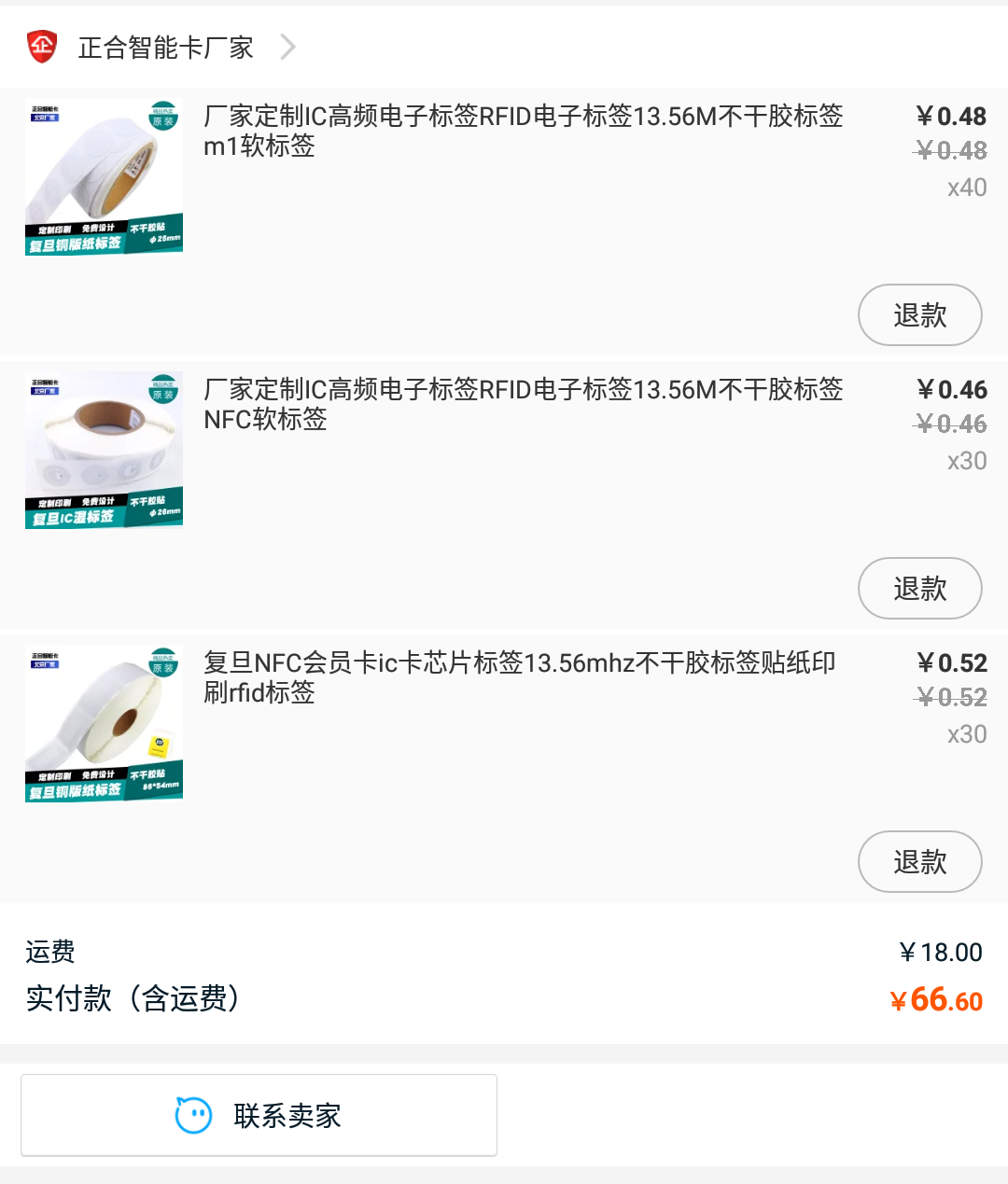Click the enterprise shield badge icon

coord(42,45)
